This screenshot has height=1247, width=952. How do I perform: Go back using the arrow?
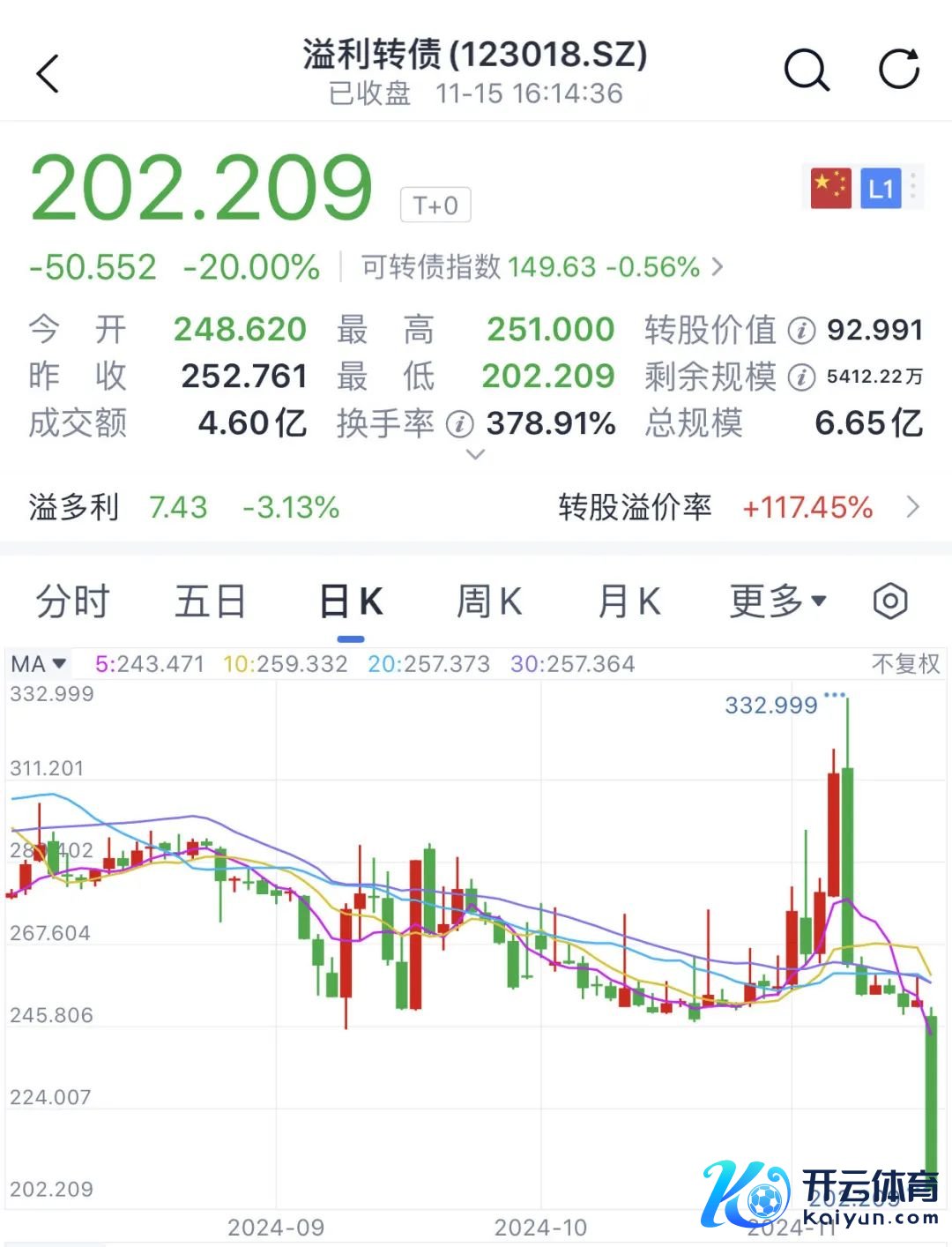click(x=48, y=73)
